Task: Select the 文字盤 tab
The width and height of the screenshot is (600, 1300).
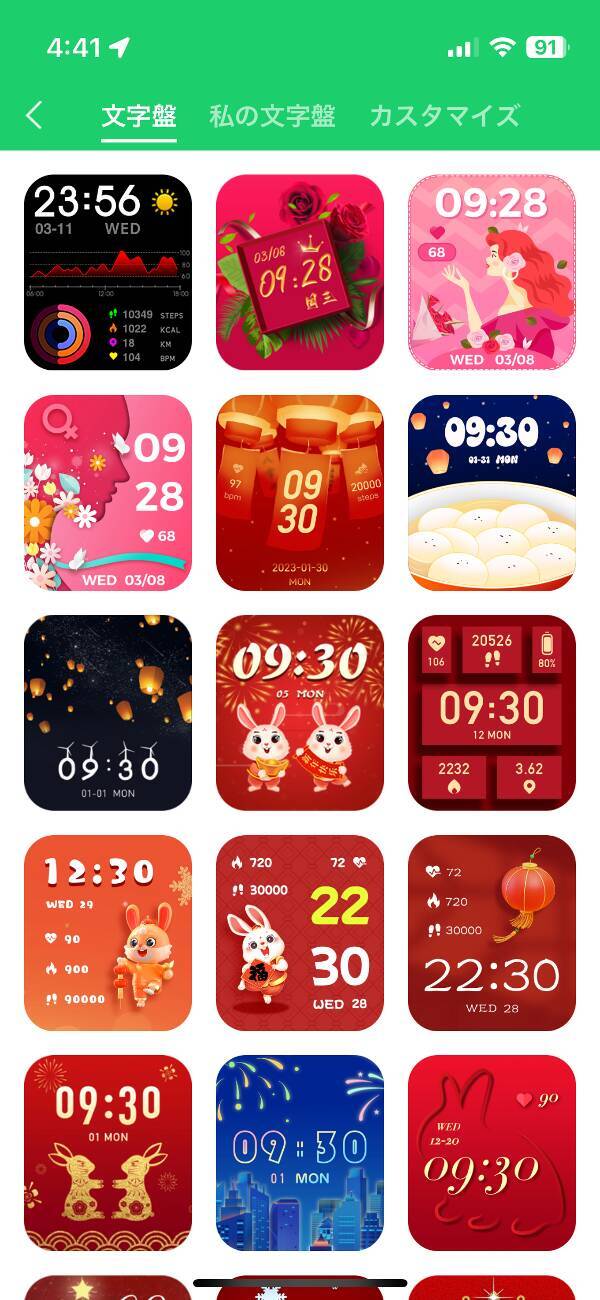Action: coord(139,116)
